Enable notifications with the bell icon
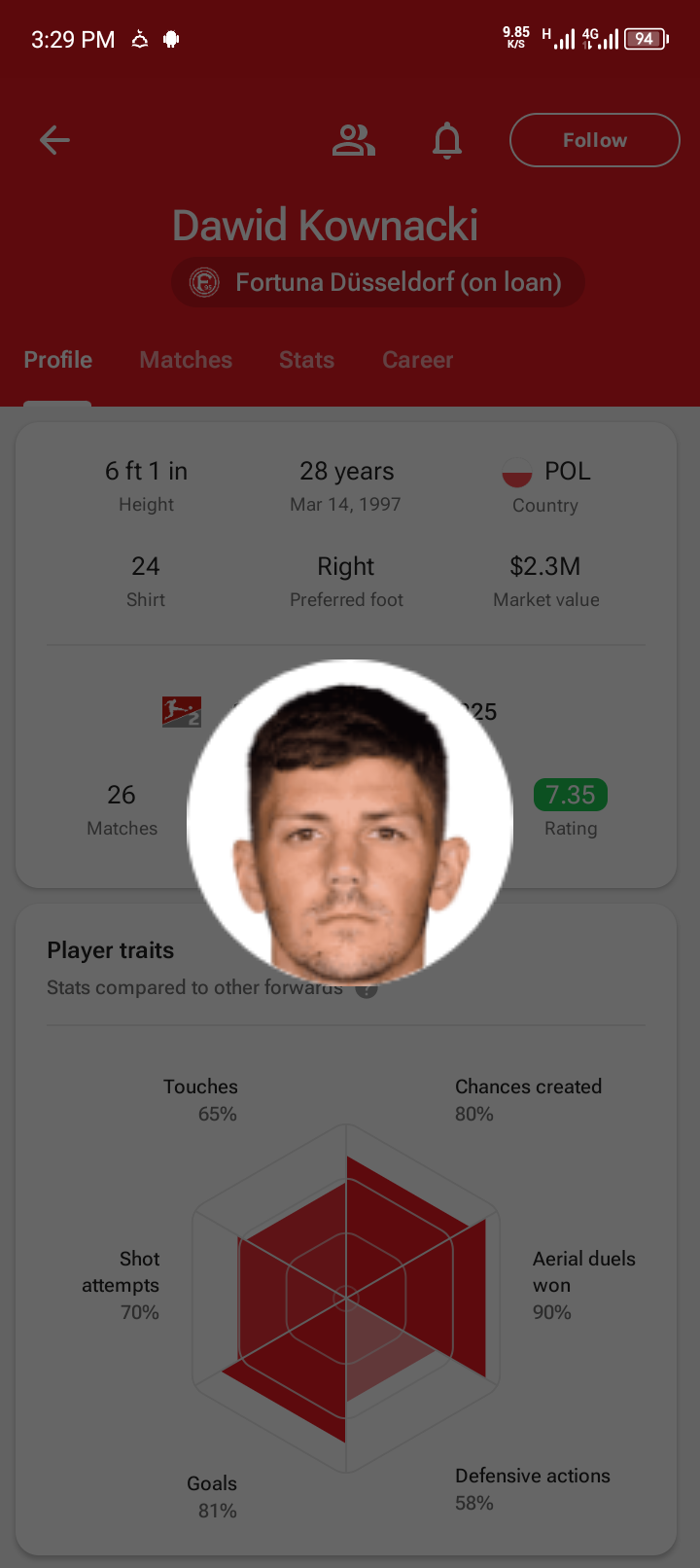The image size is (700, 1568). click(x=447, y=140)
